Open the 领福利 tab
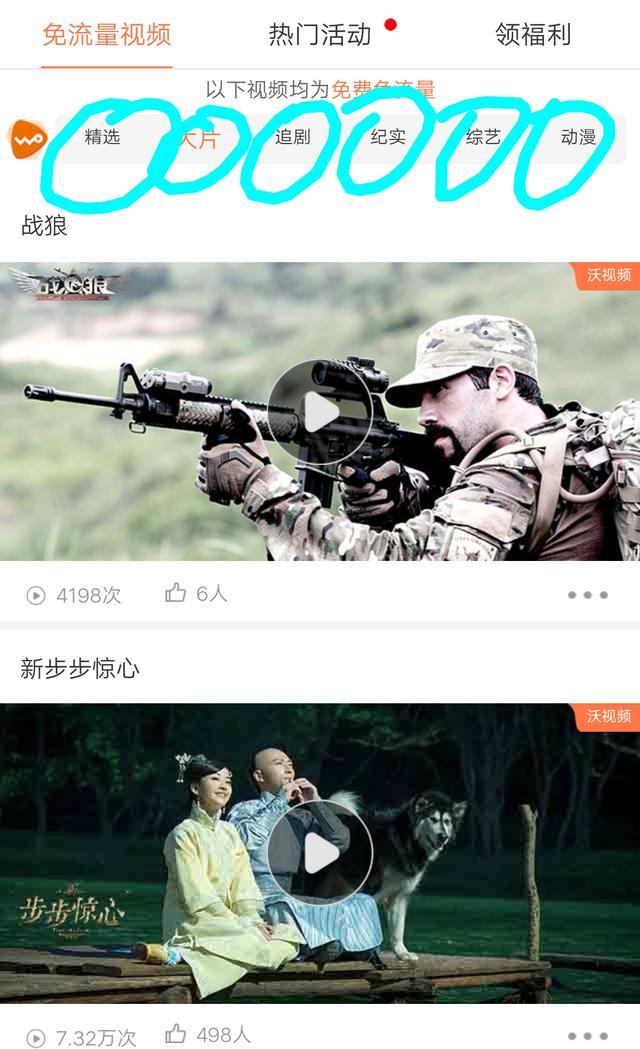 pyautogui.click(x=533, y=35)
